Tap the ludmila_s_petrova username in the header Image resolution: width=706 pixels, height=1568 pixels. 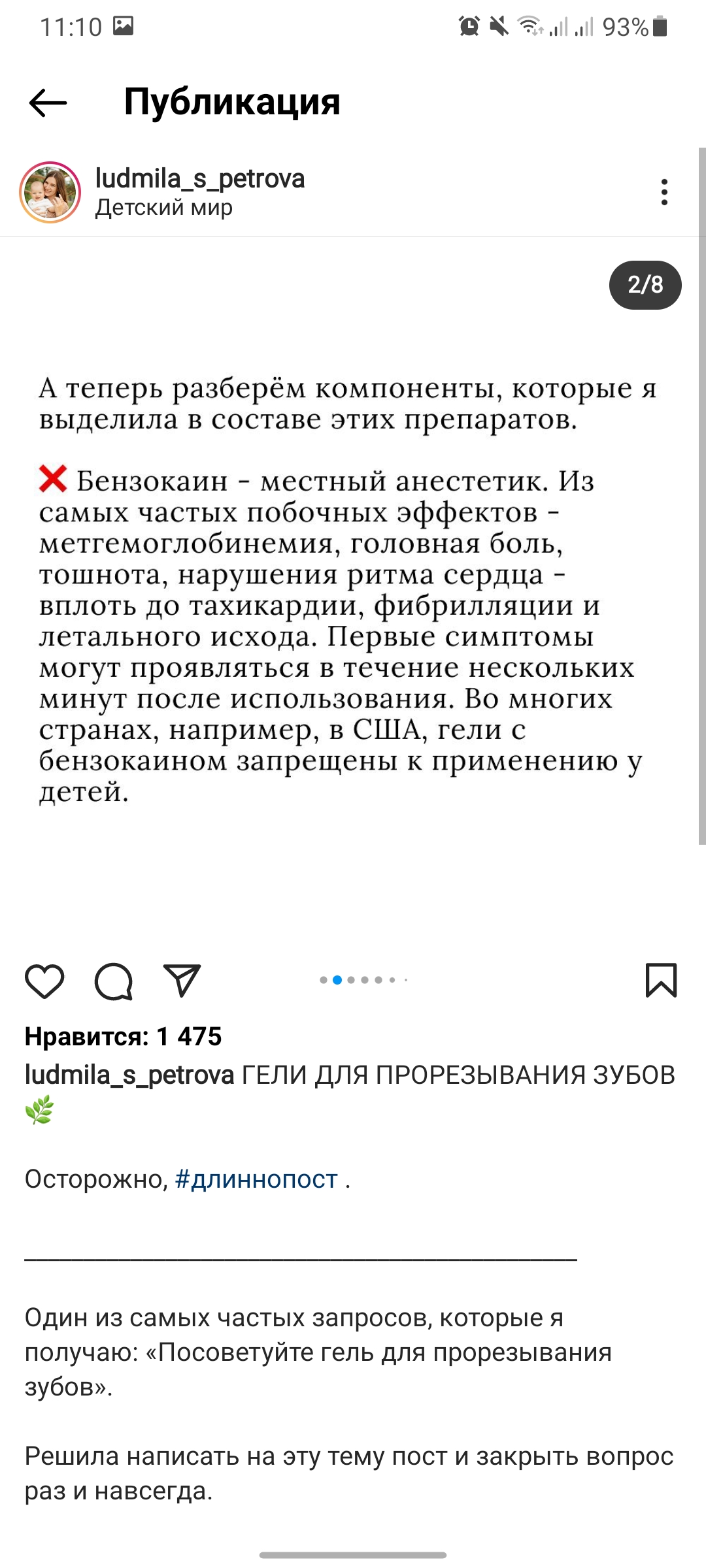(x=200, y=178)
